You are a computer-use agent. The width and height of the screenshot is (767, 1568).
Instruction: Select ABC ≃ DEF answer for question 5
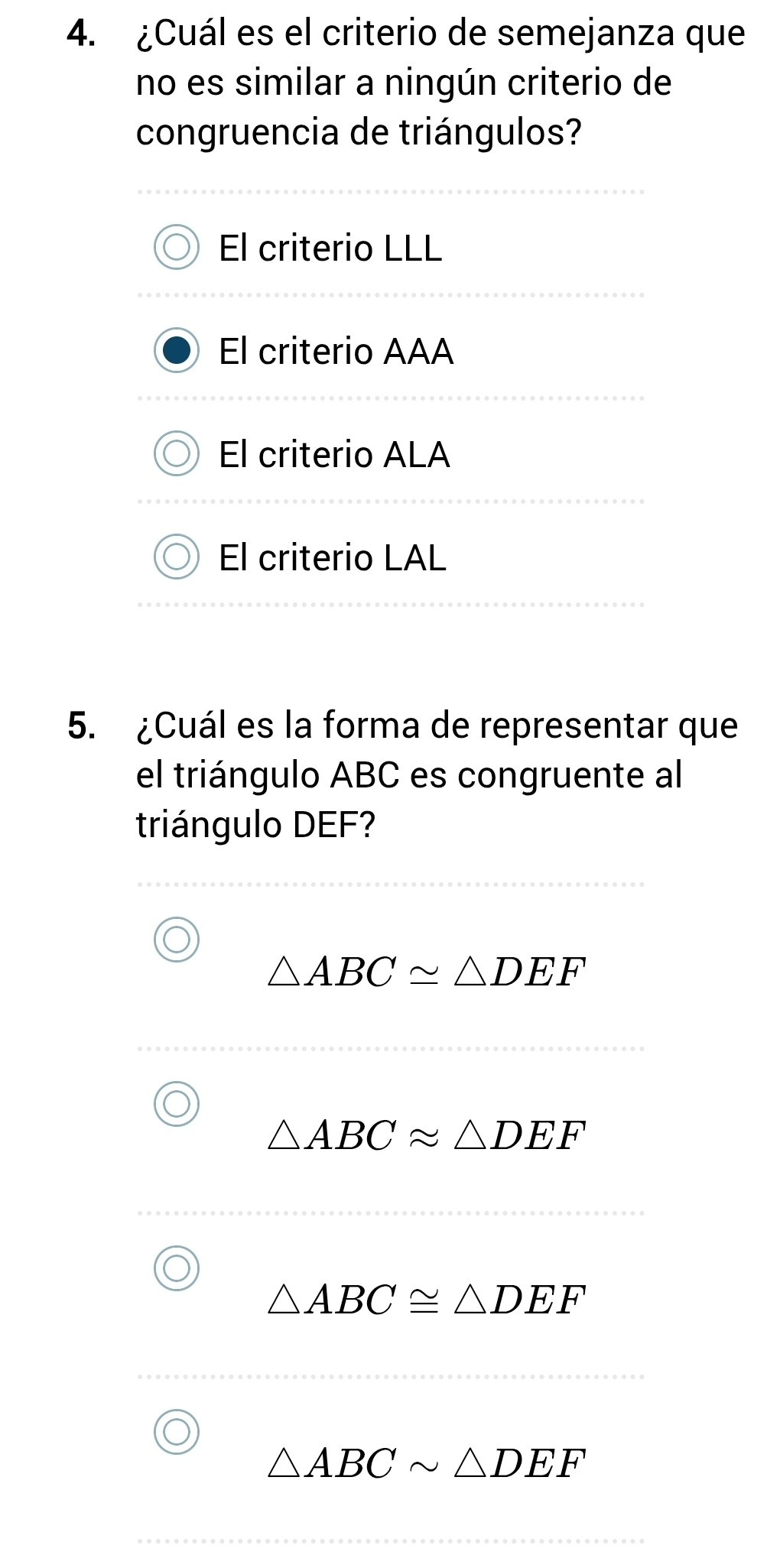pyautogui.click(x=177, y=940)
